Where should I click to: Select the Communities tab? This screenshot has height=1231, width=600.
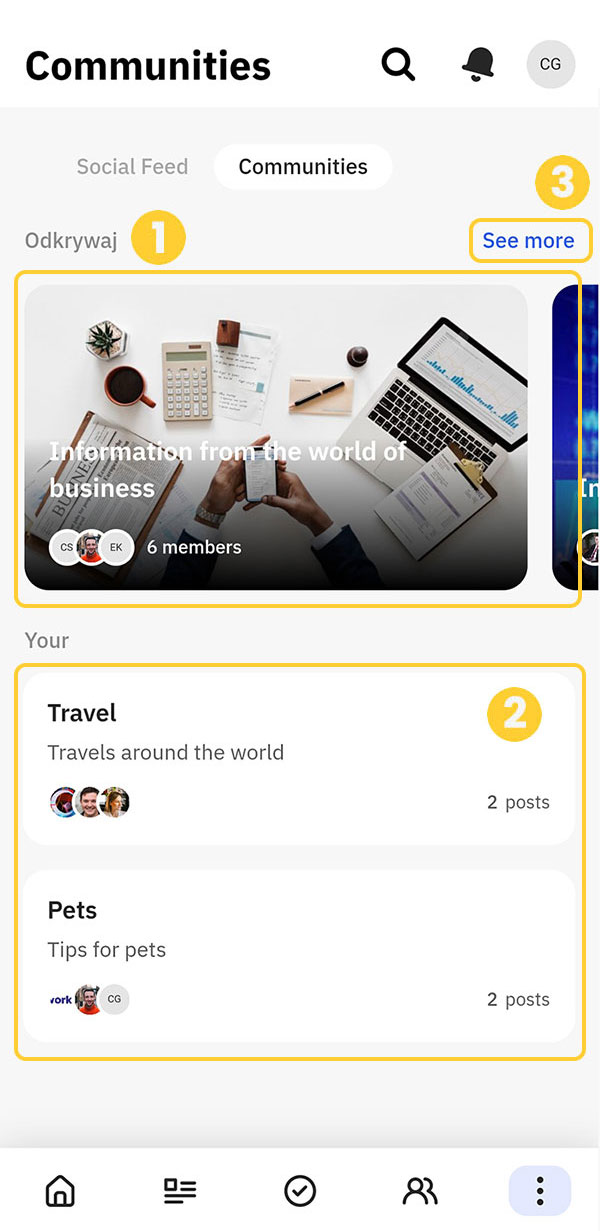pyautogui.click(x=303, y=167)
